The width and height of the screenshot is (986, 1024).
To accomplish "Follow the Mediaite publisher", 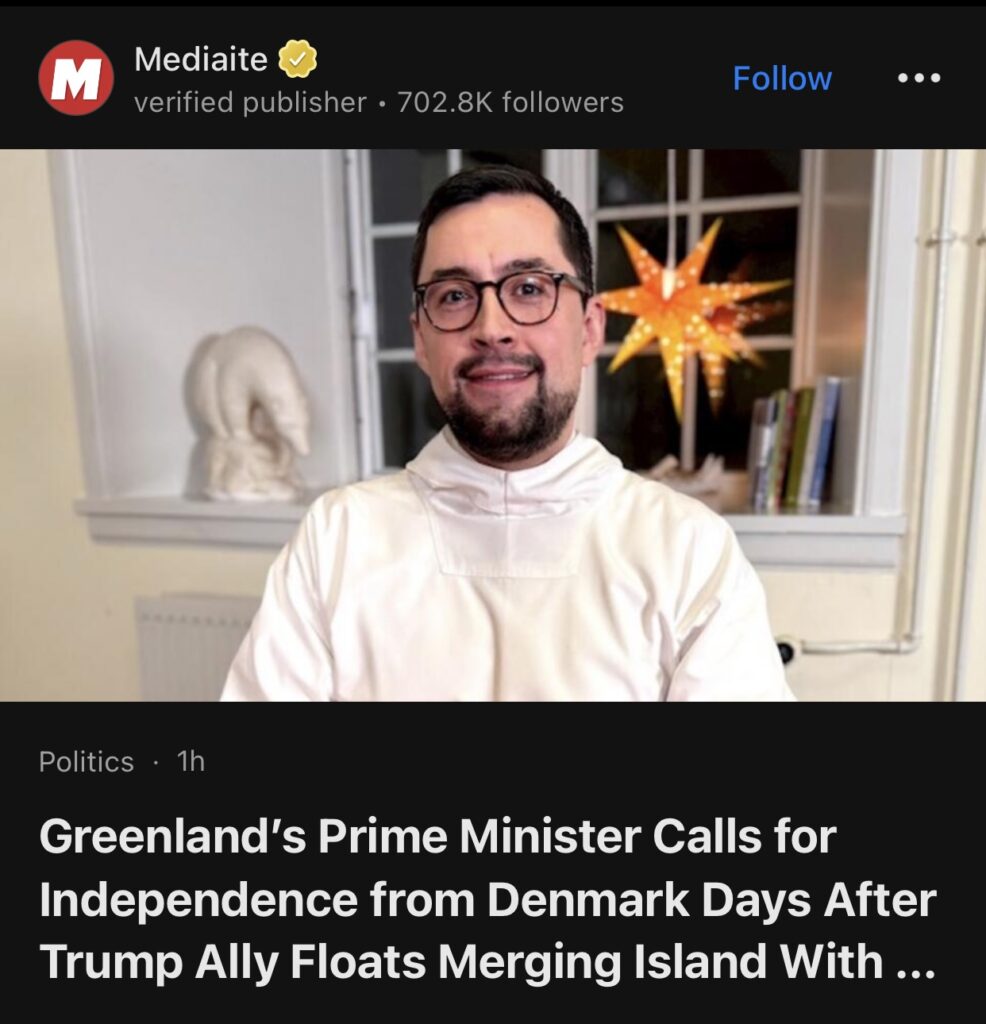I will tap(781, 79).
